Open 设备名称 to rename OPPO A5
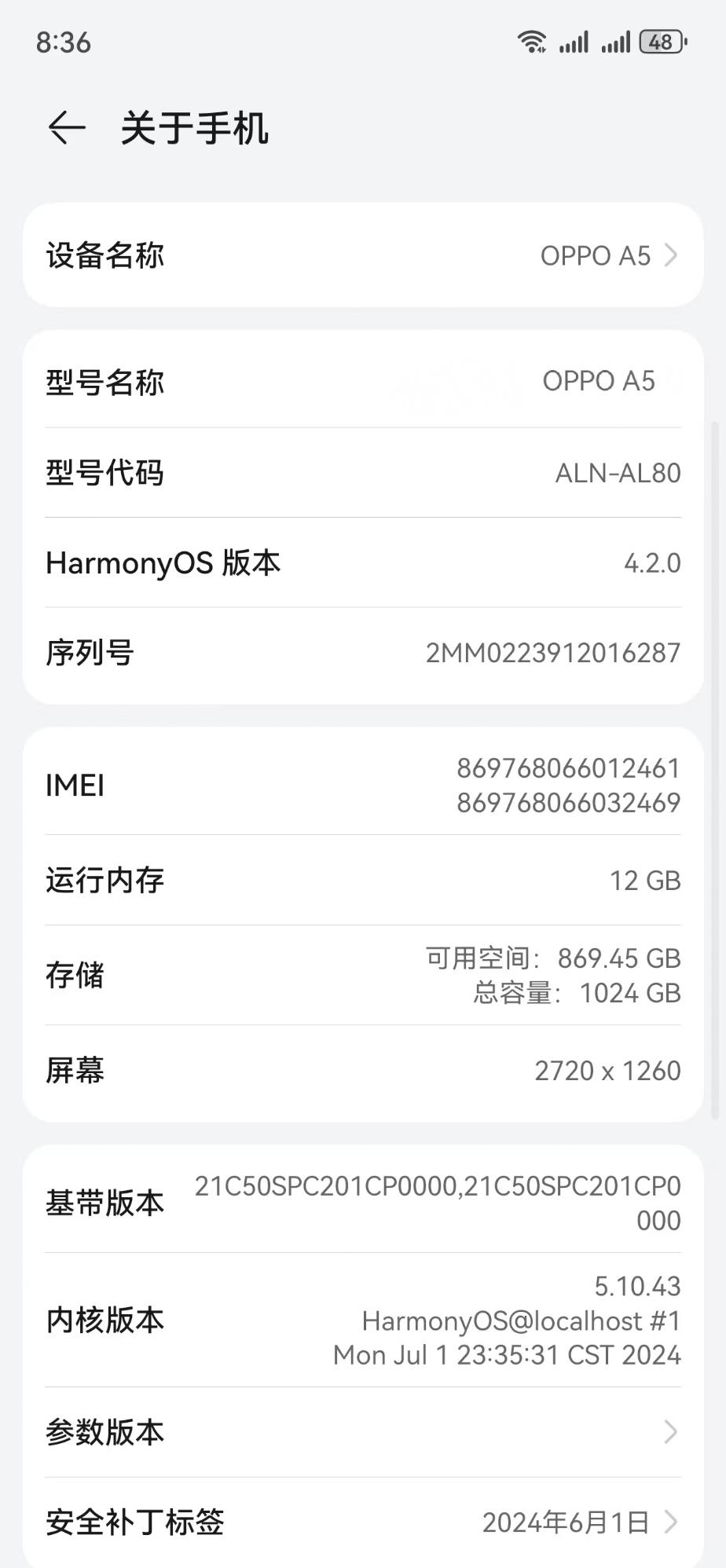This screenshot has height=1568, width=726. (363, 255)
